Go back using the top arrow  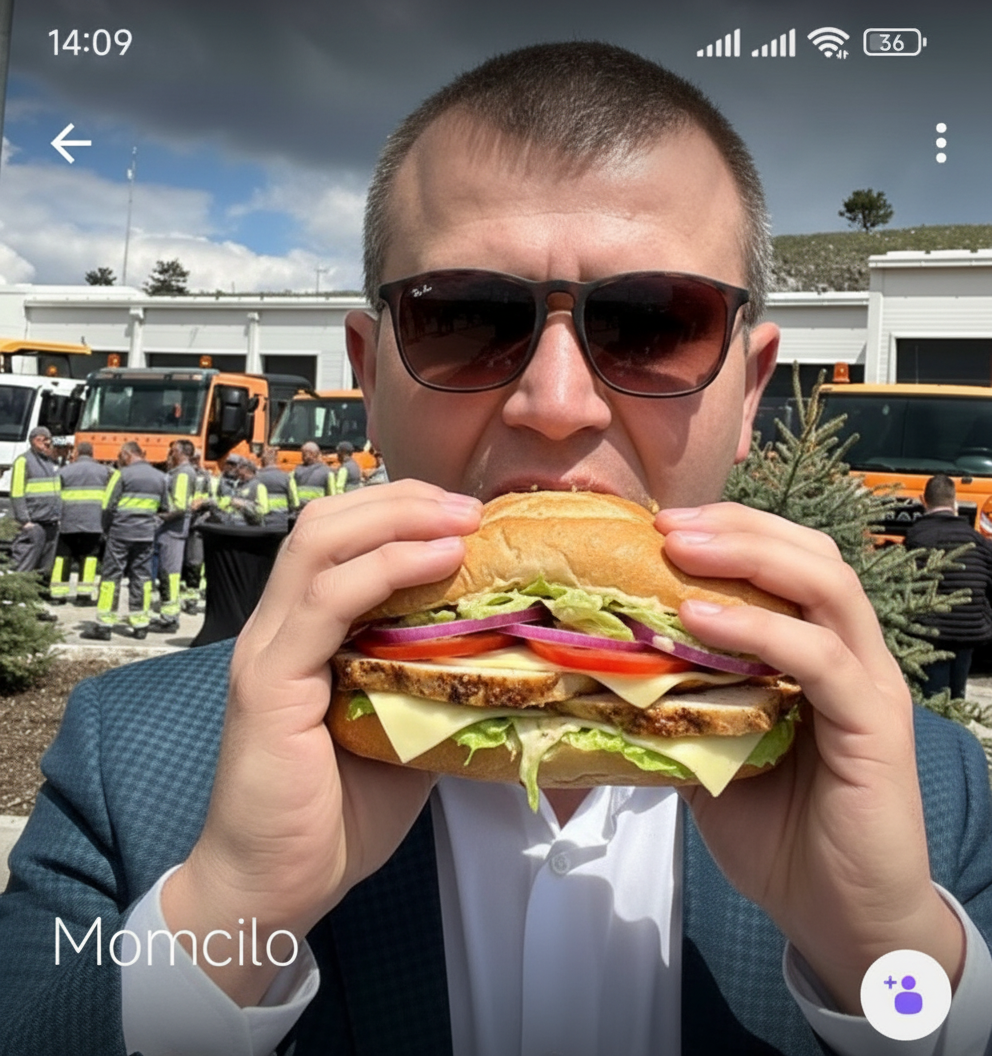point(71,144)
